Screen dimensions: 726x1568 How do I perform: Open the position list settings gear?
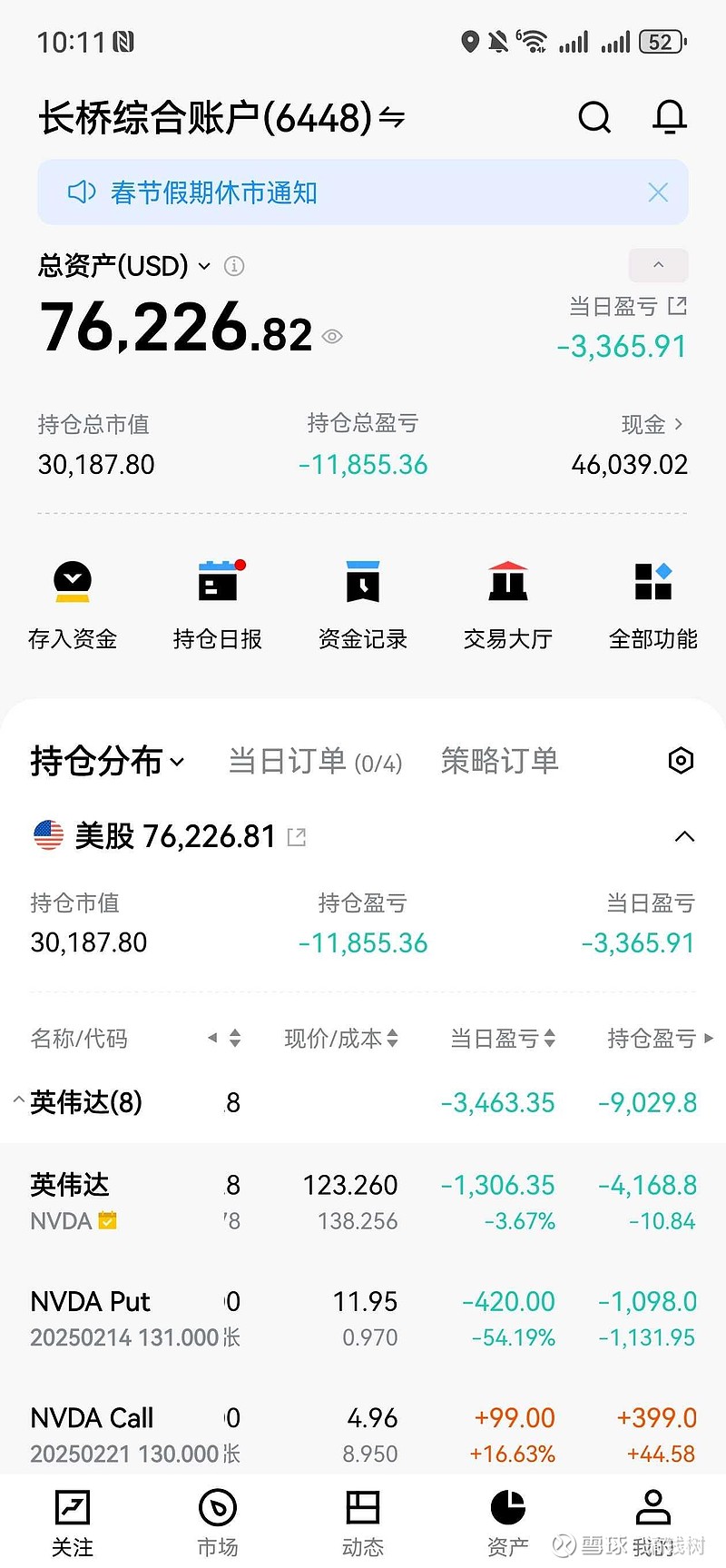(681, 761)
